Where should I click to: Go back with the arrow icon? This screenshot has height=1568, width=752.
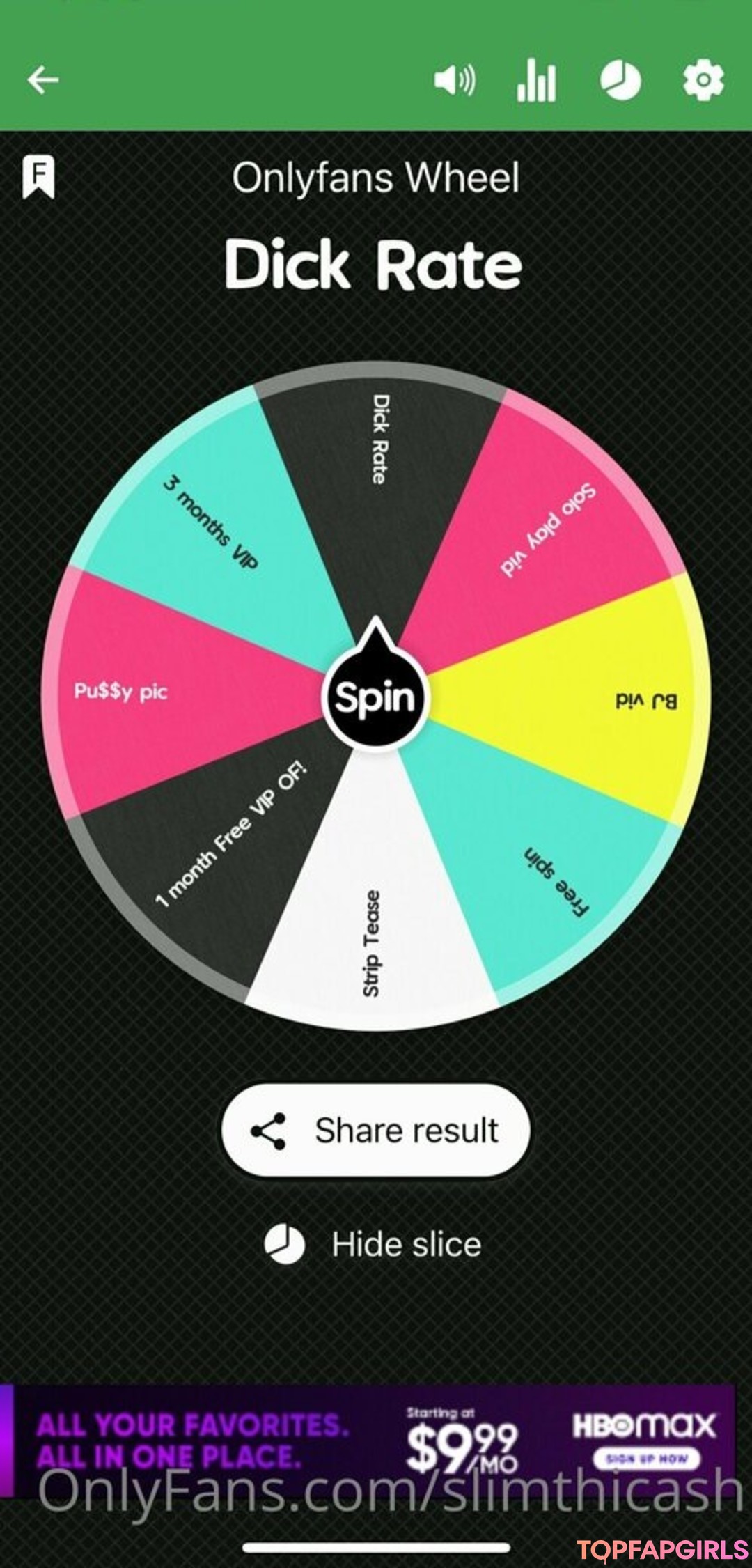click(42, 79)
